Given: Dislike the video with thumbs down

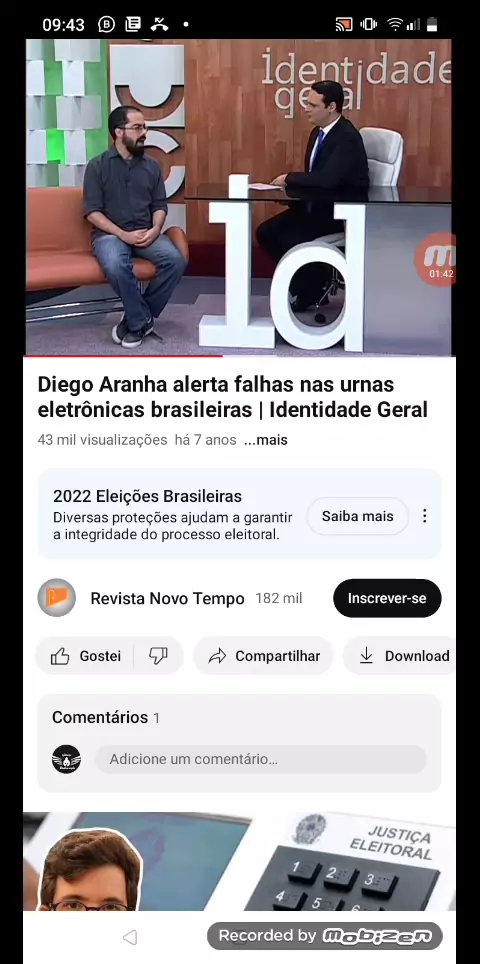Looking at the screenshot, I should pyautogui.click(x=159, y=656).
